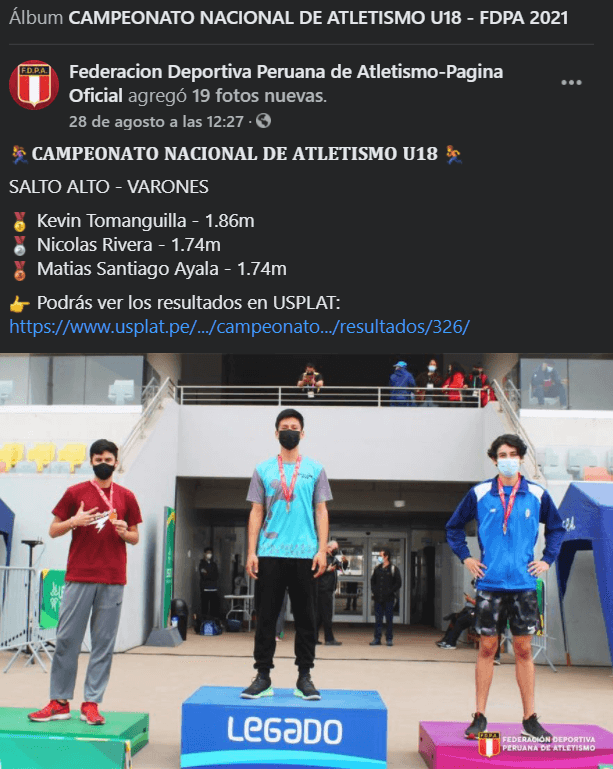
Task: Open the post's three-dot options menu
Action: (571, 83)
